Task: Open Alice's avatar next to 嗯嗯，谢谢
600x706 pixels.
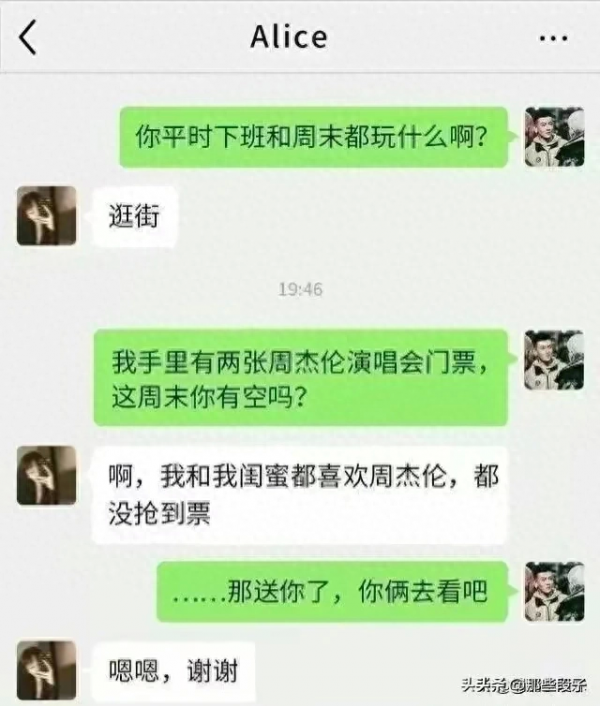Action: pos(46,670)
